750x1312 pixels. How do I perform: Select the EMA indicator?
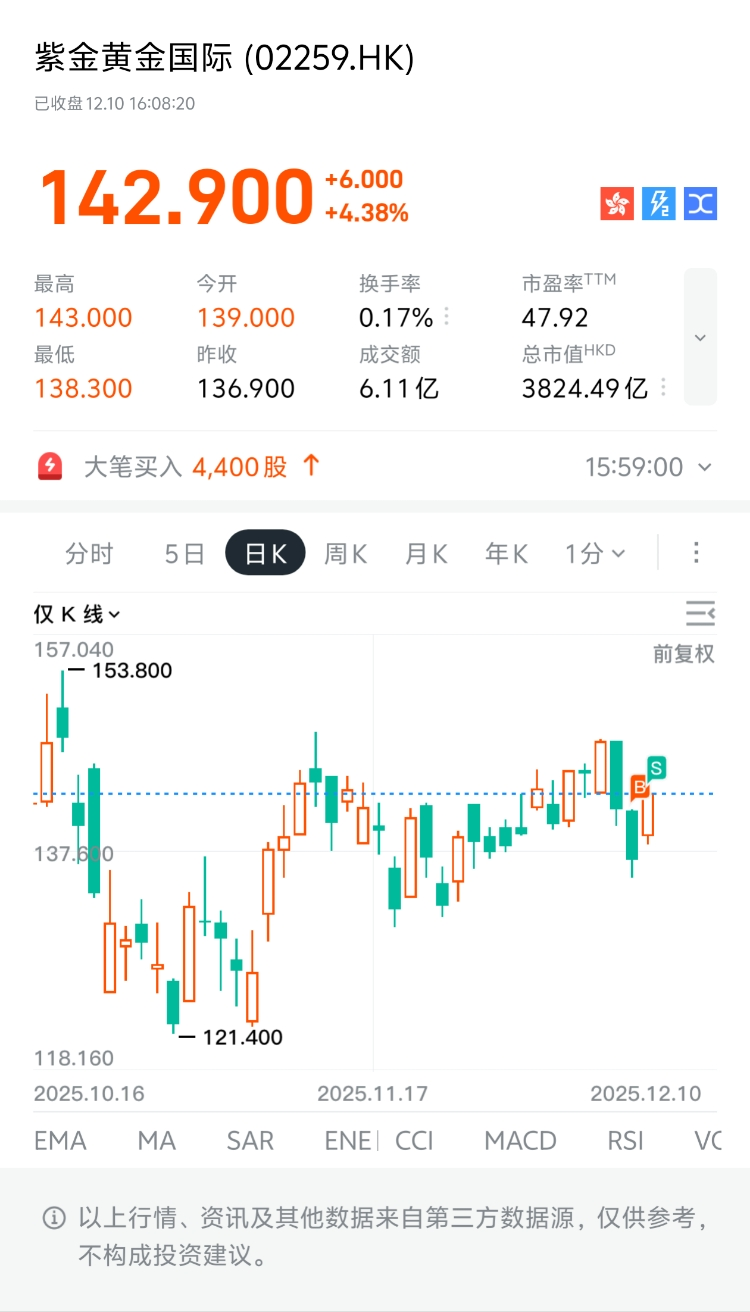coord(60,1140)
